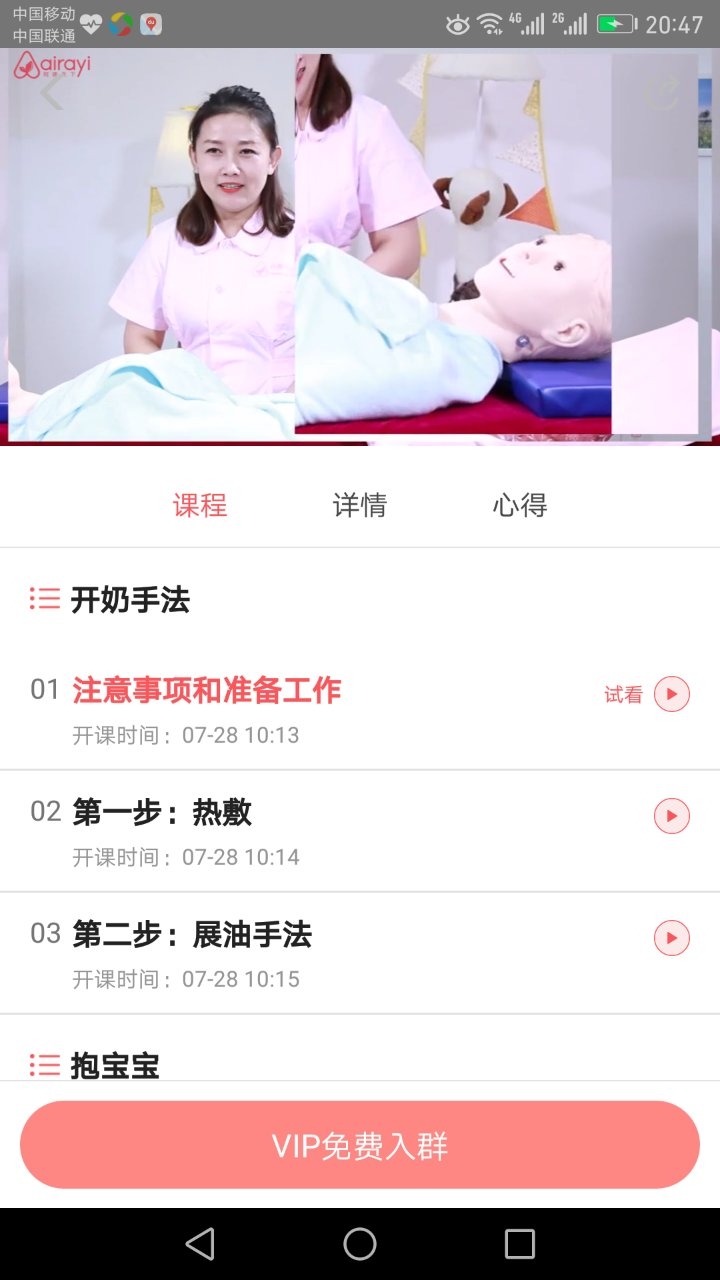Play lesson 02 第一步：热敷
The image size is (720, 1280).
pos(671,815)
